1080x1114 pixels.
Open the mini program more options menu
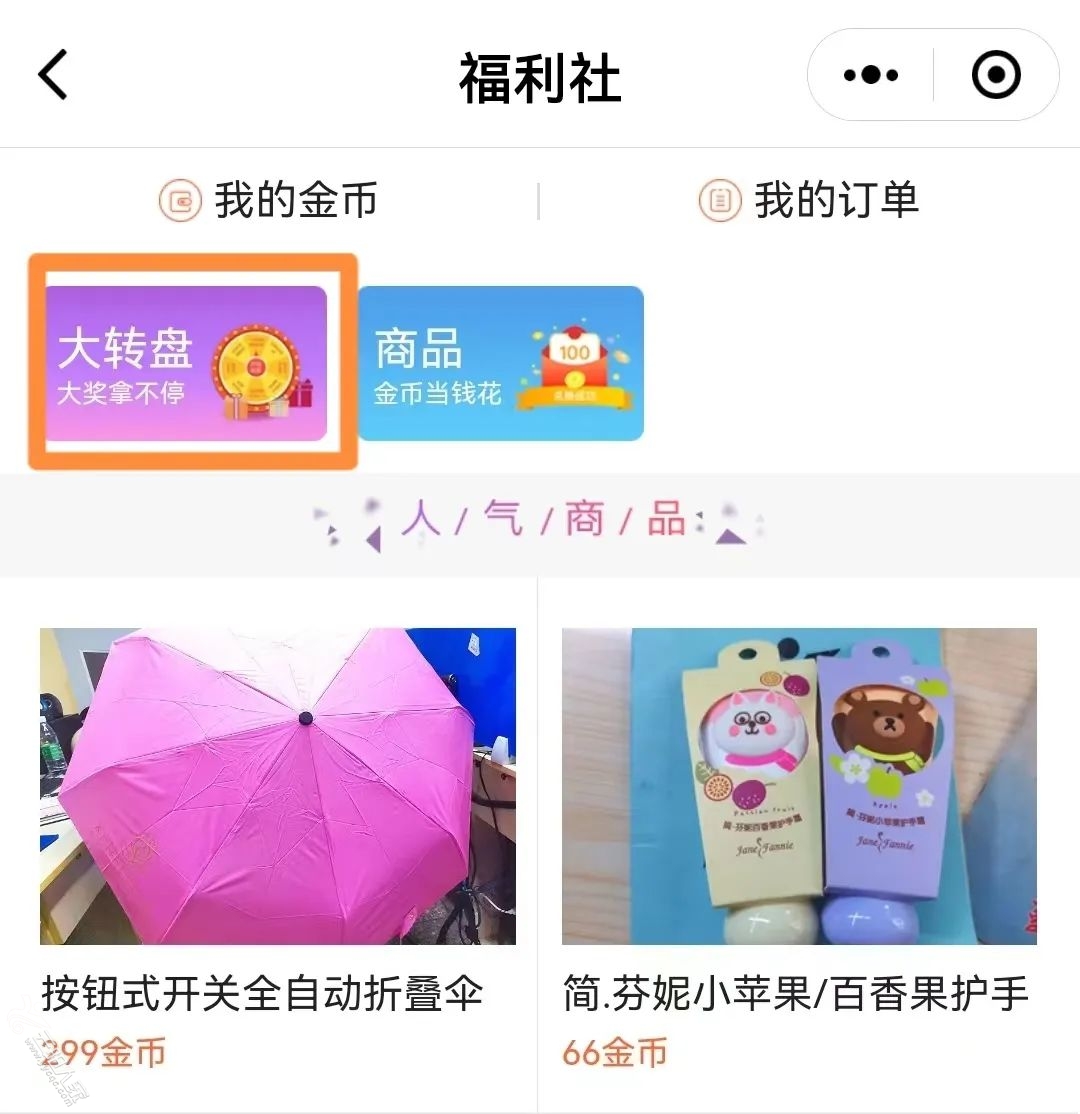(870, 76)
